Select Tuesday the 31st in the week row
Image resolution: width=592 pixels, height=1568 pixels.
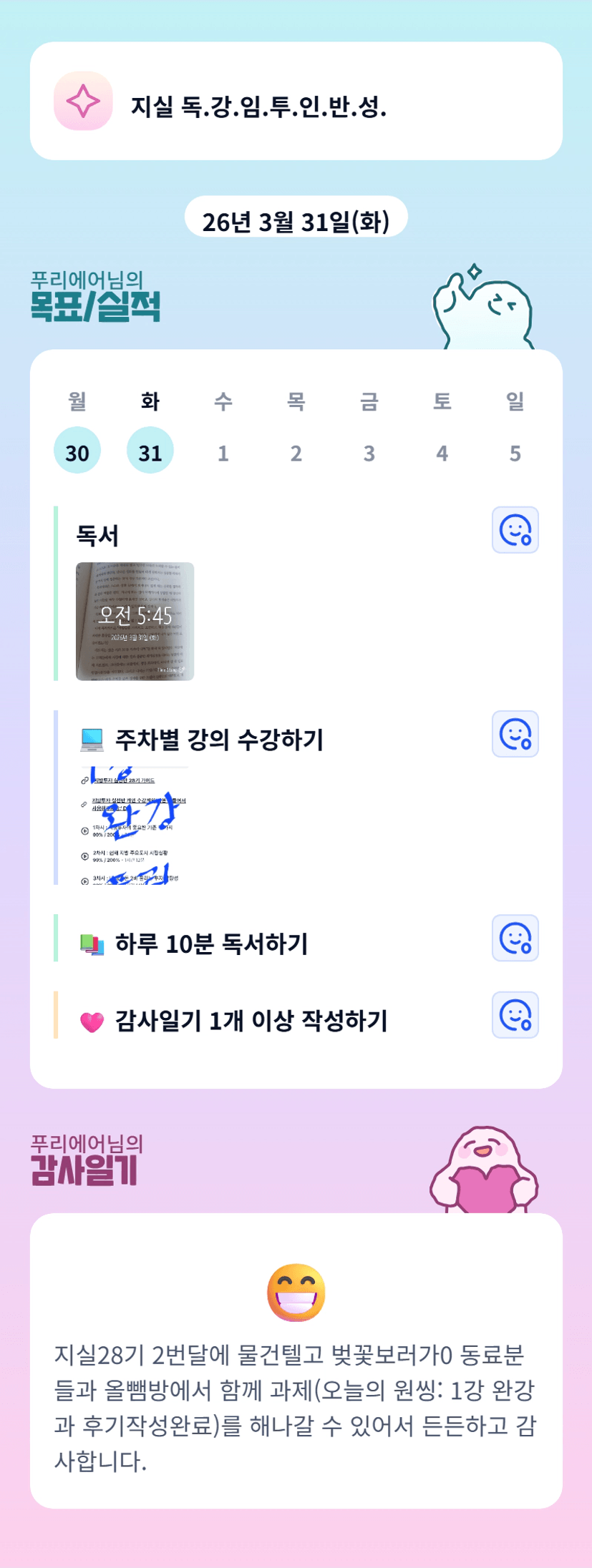[150, 451]
